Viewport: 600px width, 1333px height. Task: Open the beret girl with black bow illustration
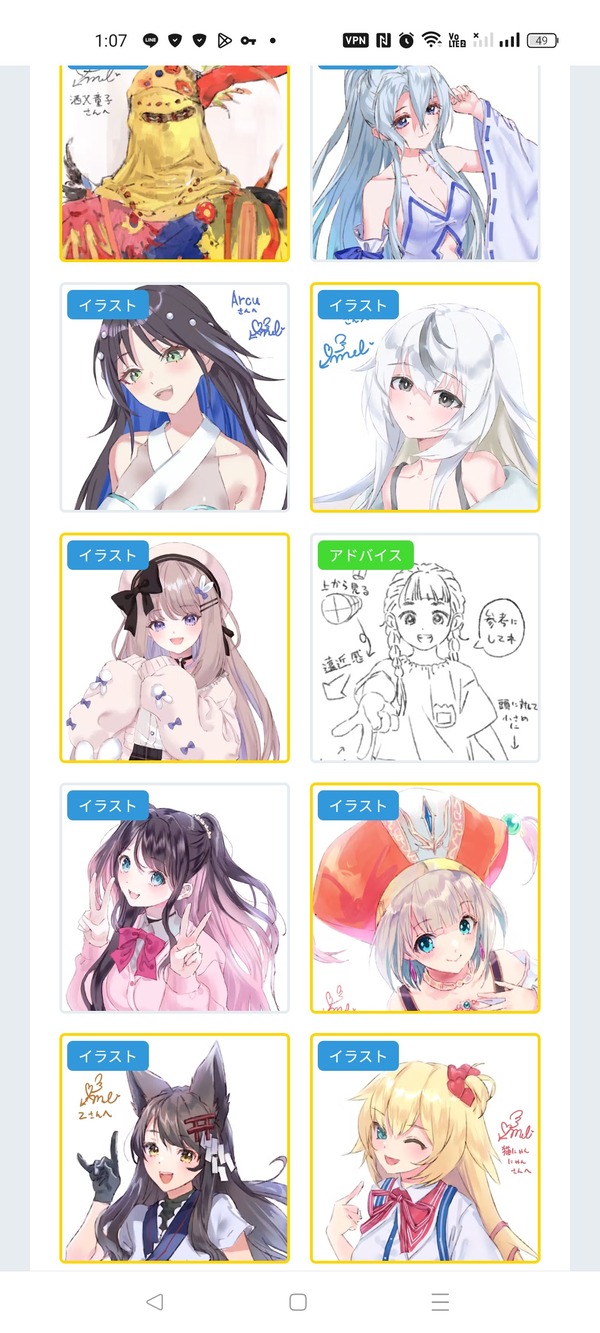(175, 648)
